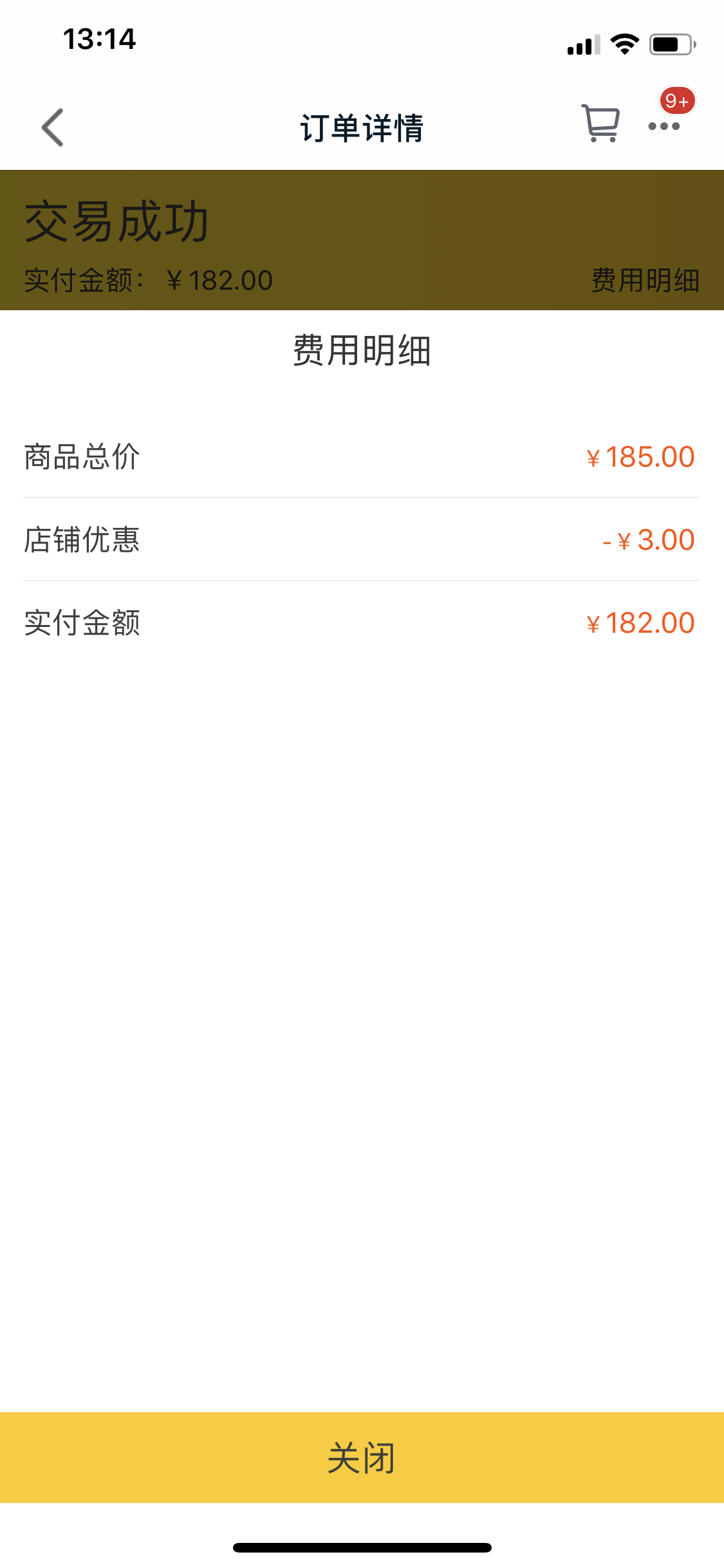Image resolution: width=724 pixels, height=1568 pixels.
Task: Close the fee details sheet with 关闭
Action: click(362, 1457)
